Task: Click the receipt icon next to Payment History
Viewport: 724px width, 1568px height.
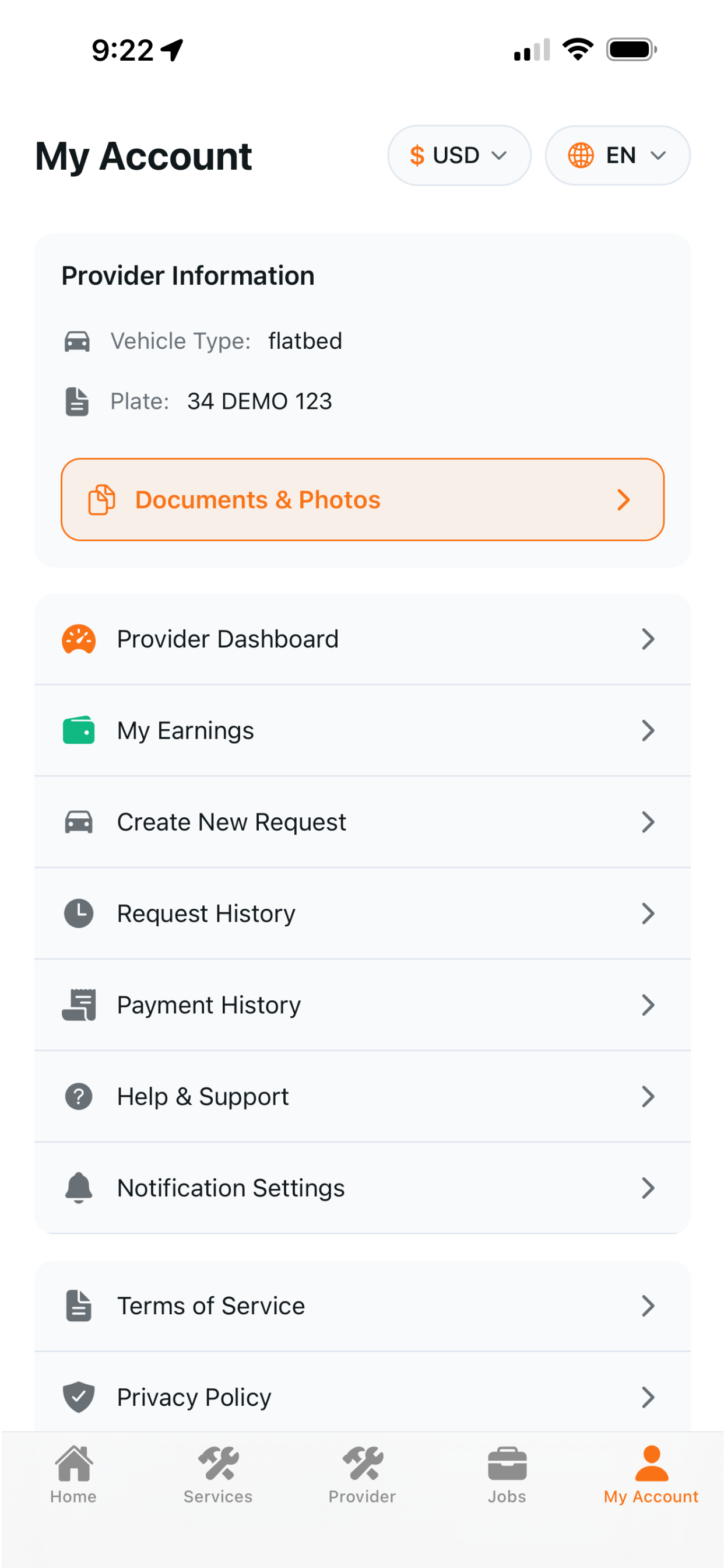Action: [78, 1005]
